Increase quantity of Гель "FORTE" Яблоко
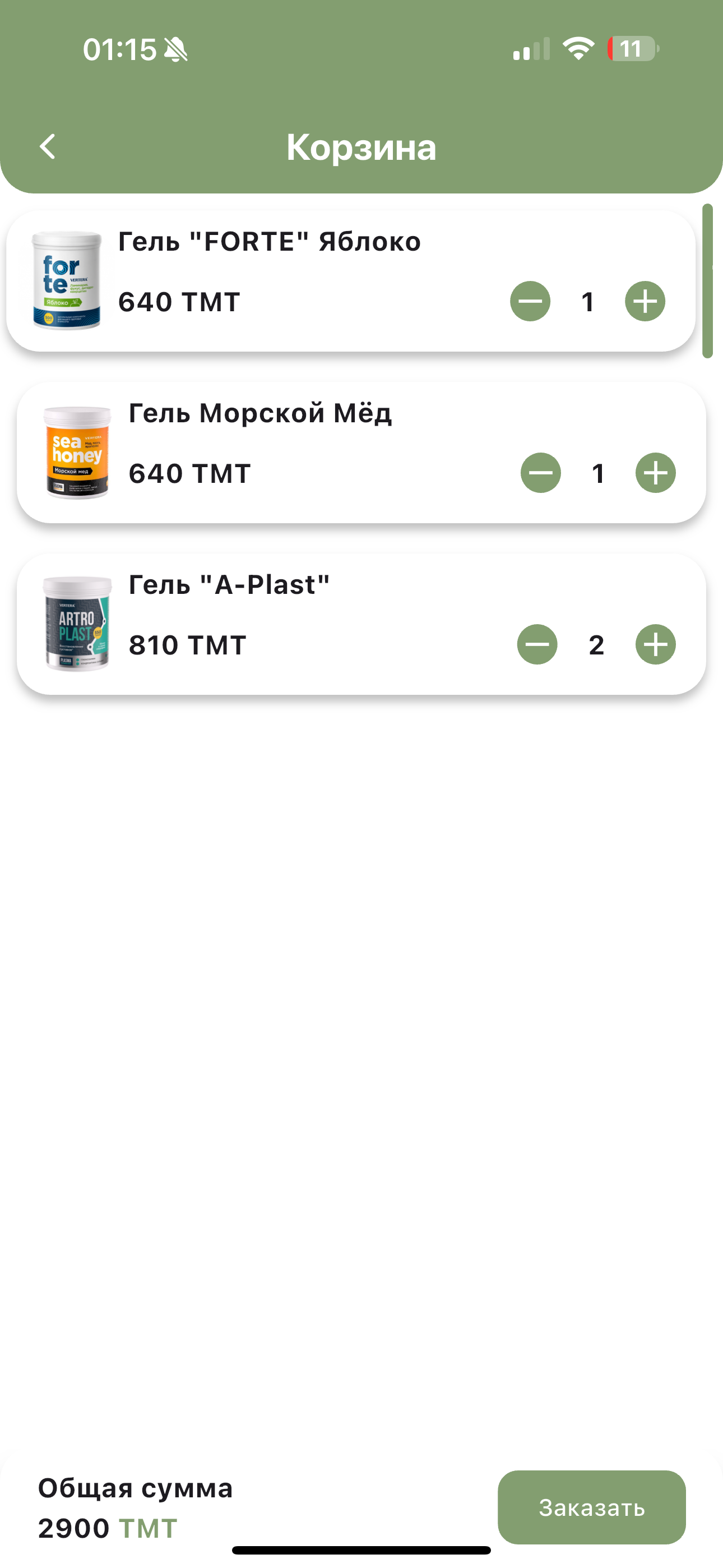The width and height of the screenshot is (723, 1568). click(645, 301)
